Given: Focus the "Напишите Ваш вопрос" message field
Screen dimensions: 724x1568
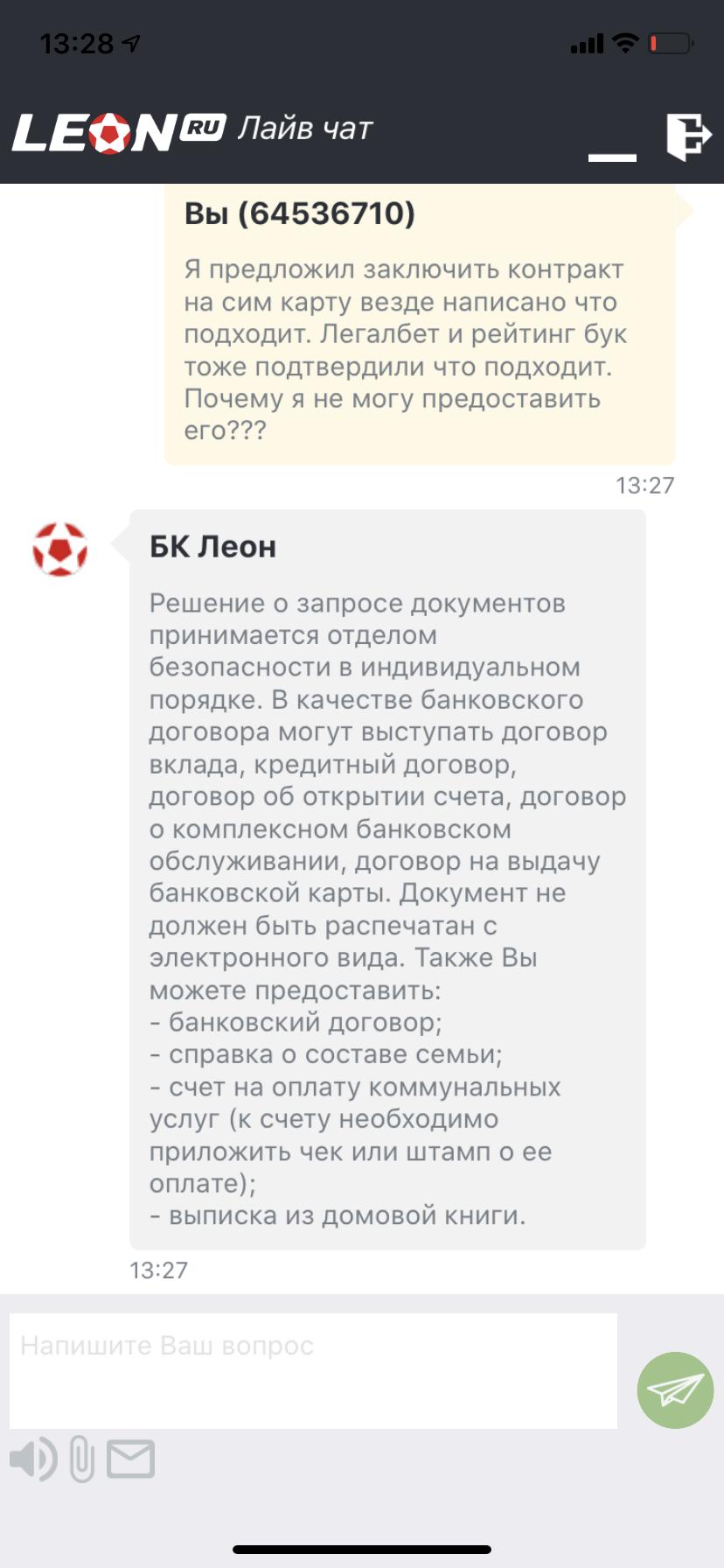Looking at the screenshot, I should [313, 1370].
